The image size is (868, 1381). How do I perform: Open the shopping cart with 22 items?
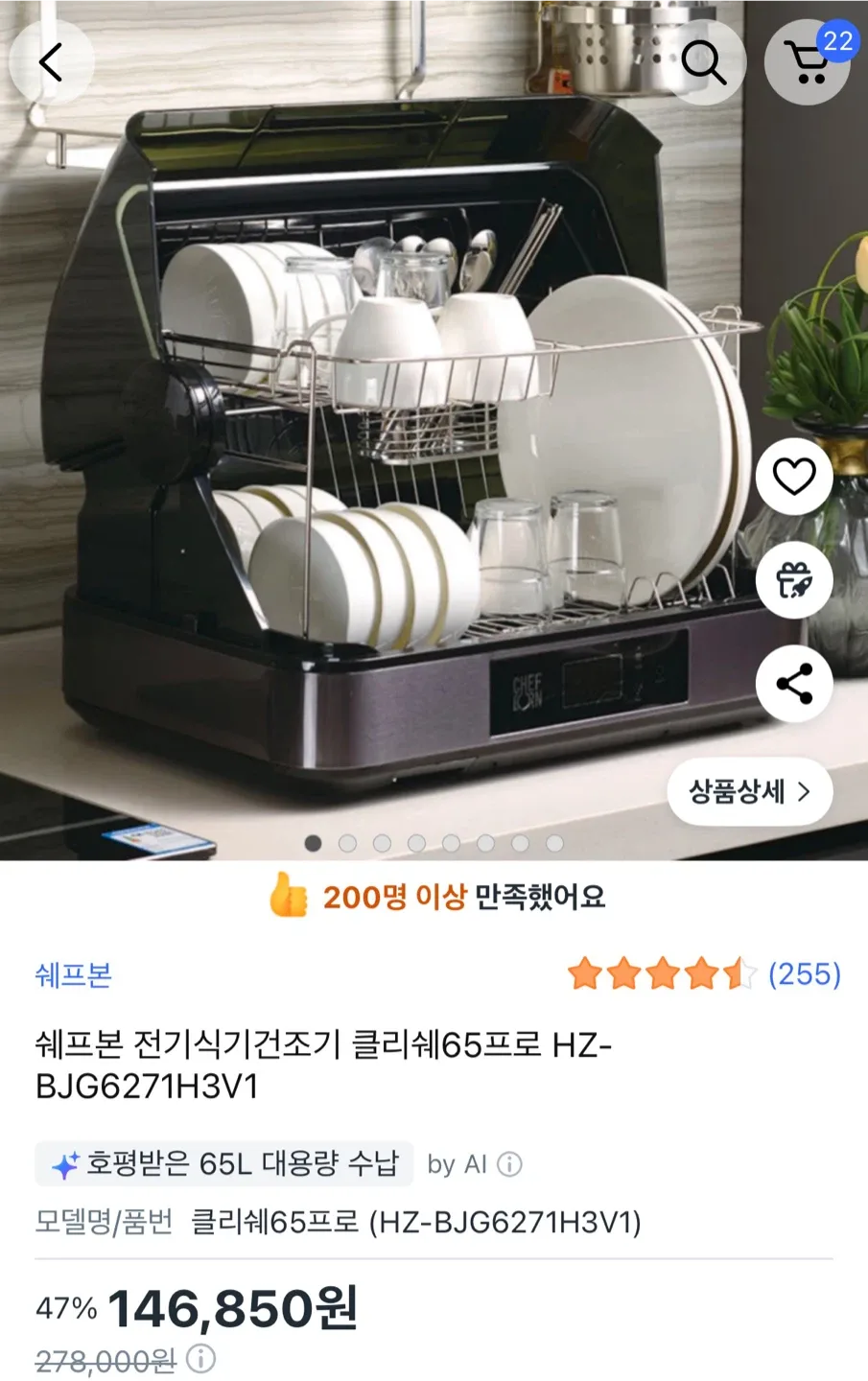808,62
